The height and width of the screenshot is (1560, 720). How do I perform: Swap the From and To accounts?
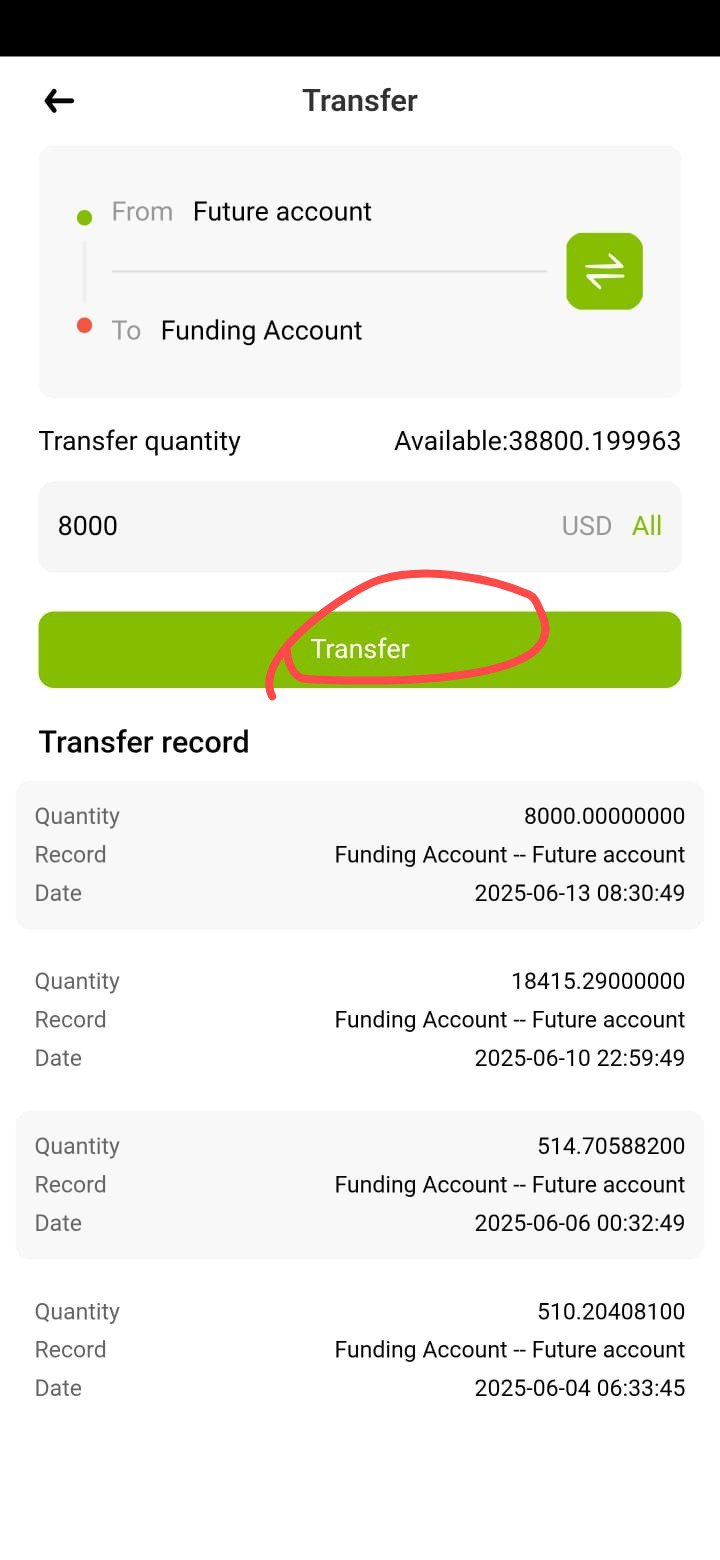pyautogui.click(x=604, y=271)
